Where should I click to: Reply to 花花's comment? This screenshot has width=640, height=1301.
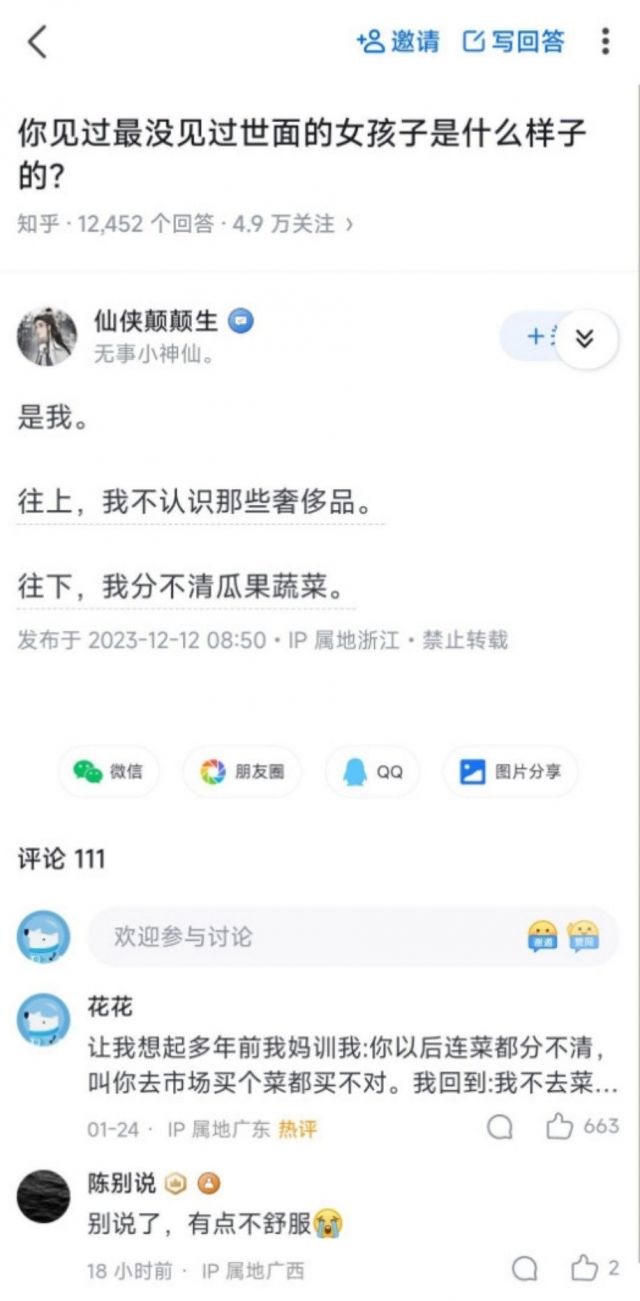click(x=500, y=1127)
